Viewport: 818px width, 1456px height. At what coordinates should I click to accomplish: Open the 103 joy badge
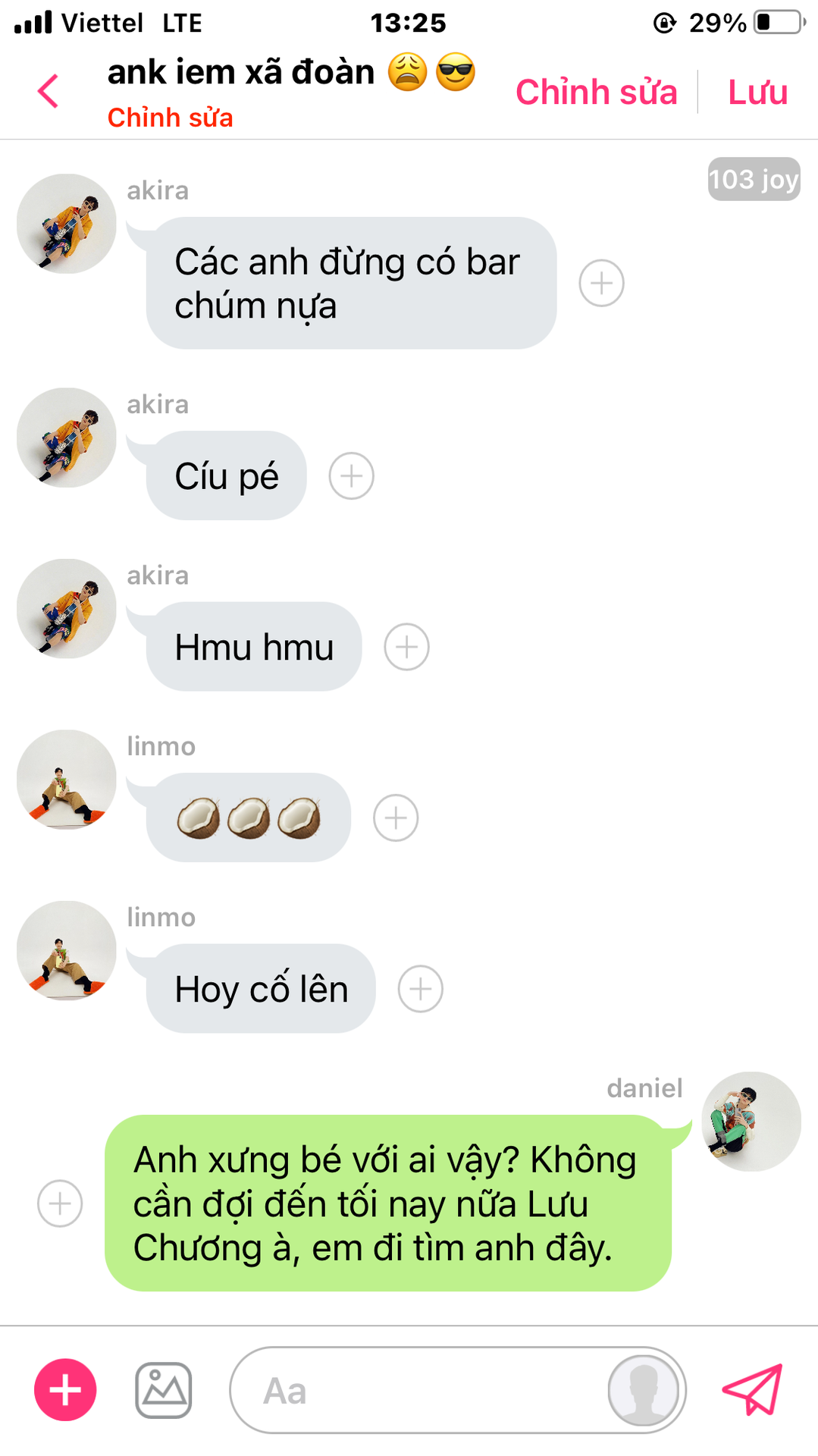tap(754, 179)
